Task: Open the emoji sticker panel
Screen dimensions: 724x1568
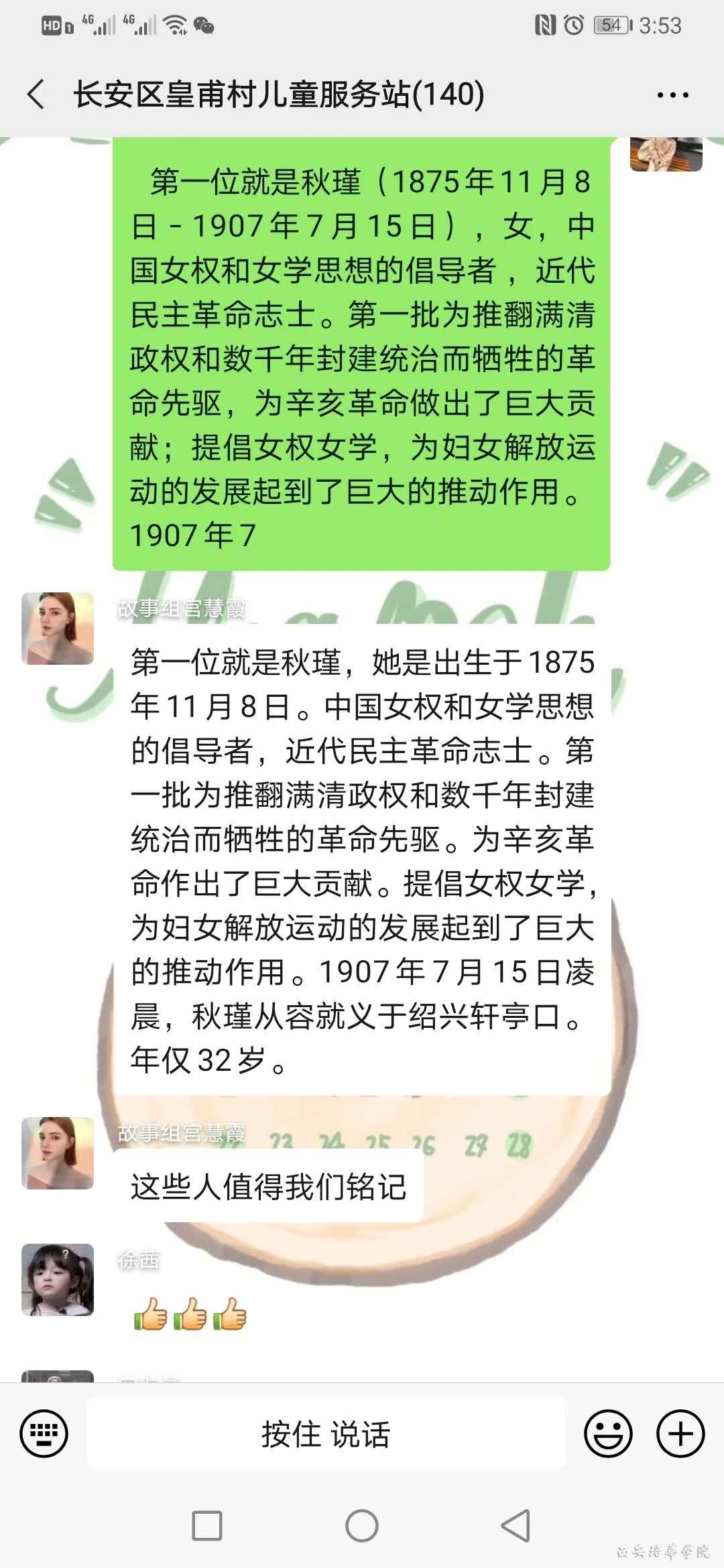Action: click(608, 1434)
